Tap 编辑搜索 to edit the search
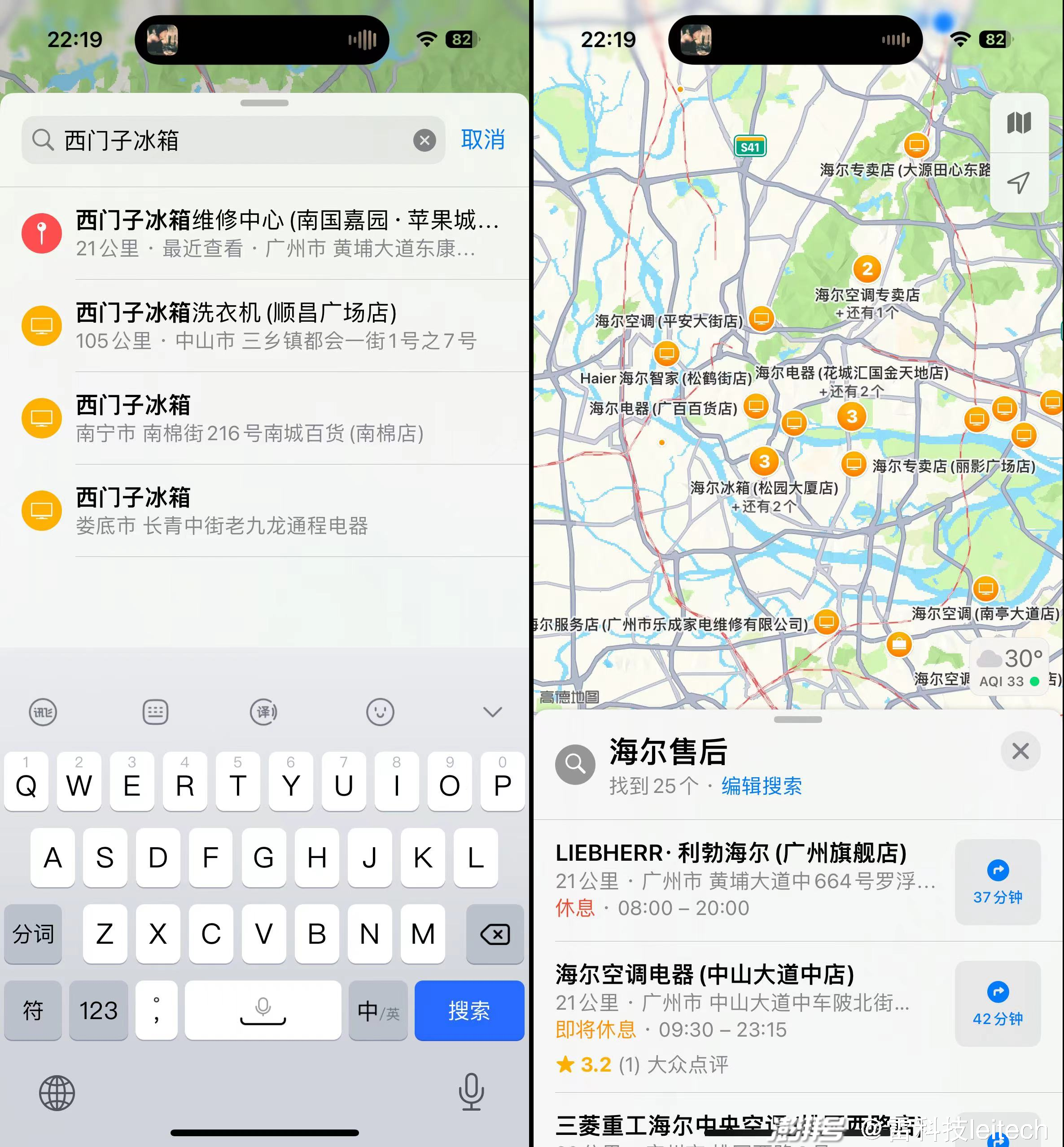The image size is (1064, 1147). click(761, 785)
